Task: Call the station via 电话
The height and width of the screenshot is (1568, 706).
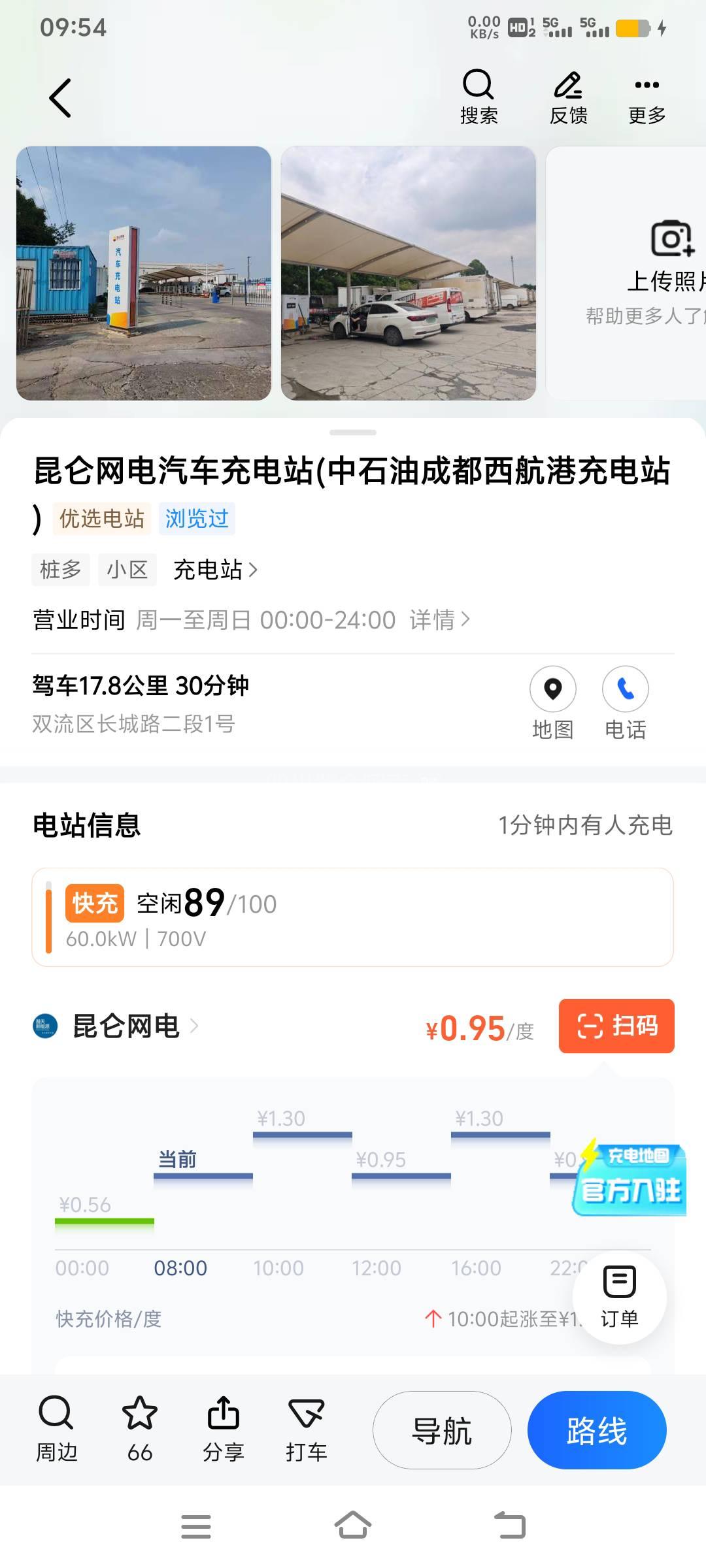Action: [x=626, y=702]
